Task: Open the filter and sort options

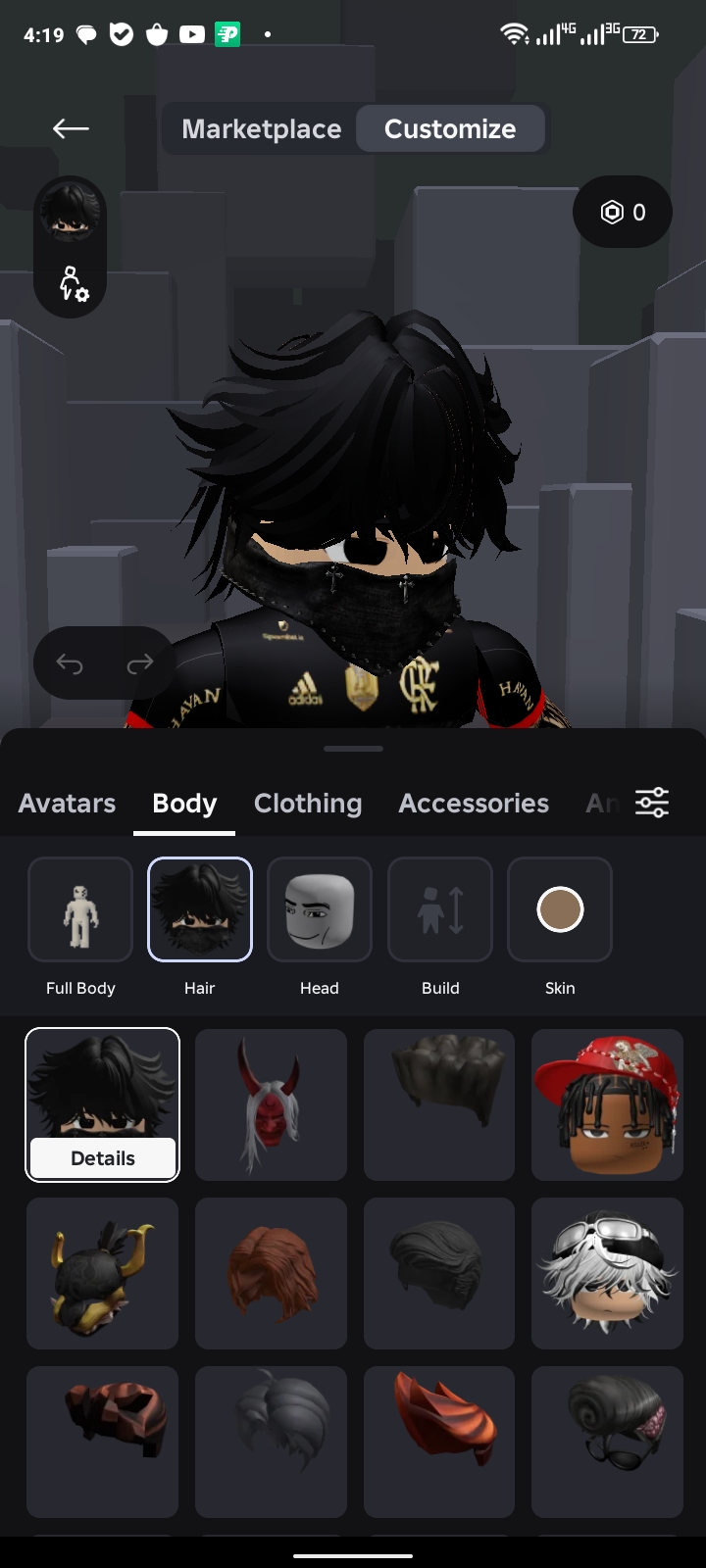Action: (652, 803)
